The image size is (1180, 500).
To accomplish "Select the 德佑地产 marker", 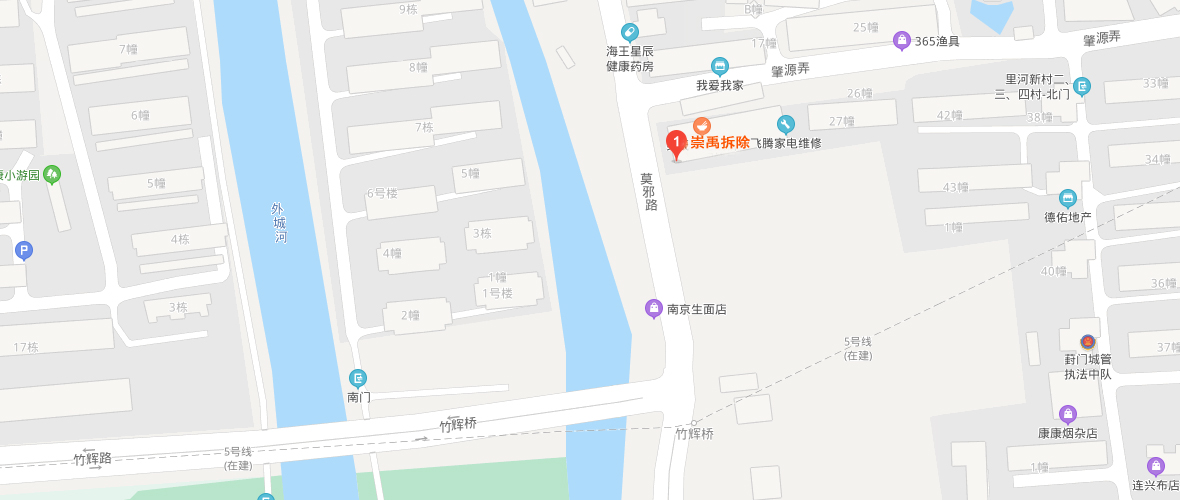I will [1067, 198].
